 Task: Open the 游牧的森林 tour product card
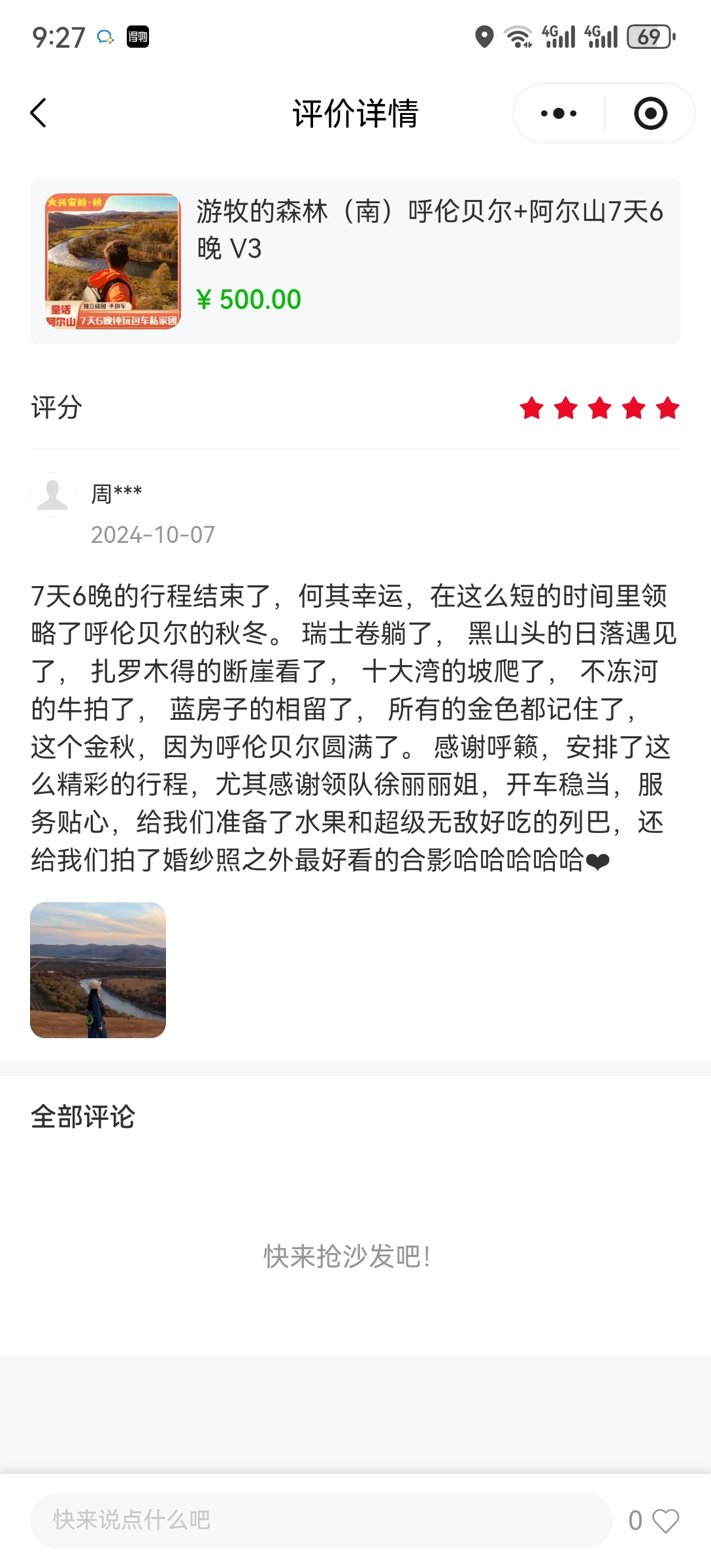(x=355, y=261)
